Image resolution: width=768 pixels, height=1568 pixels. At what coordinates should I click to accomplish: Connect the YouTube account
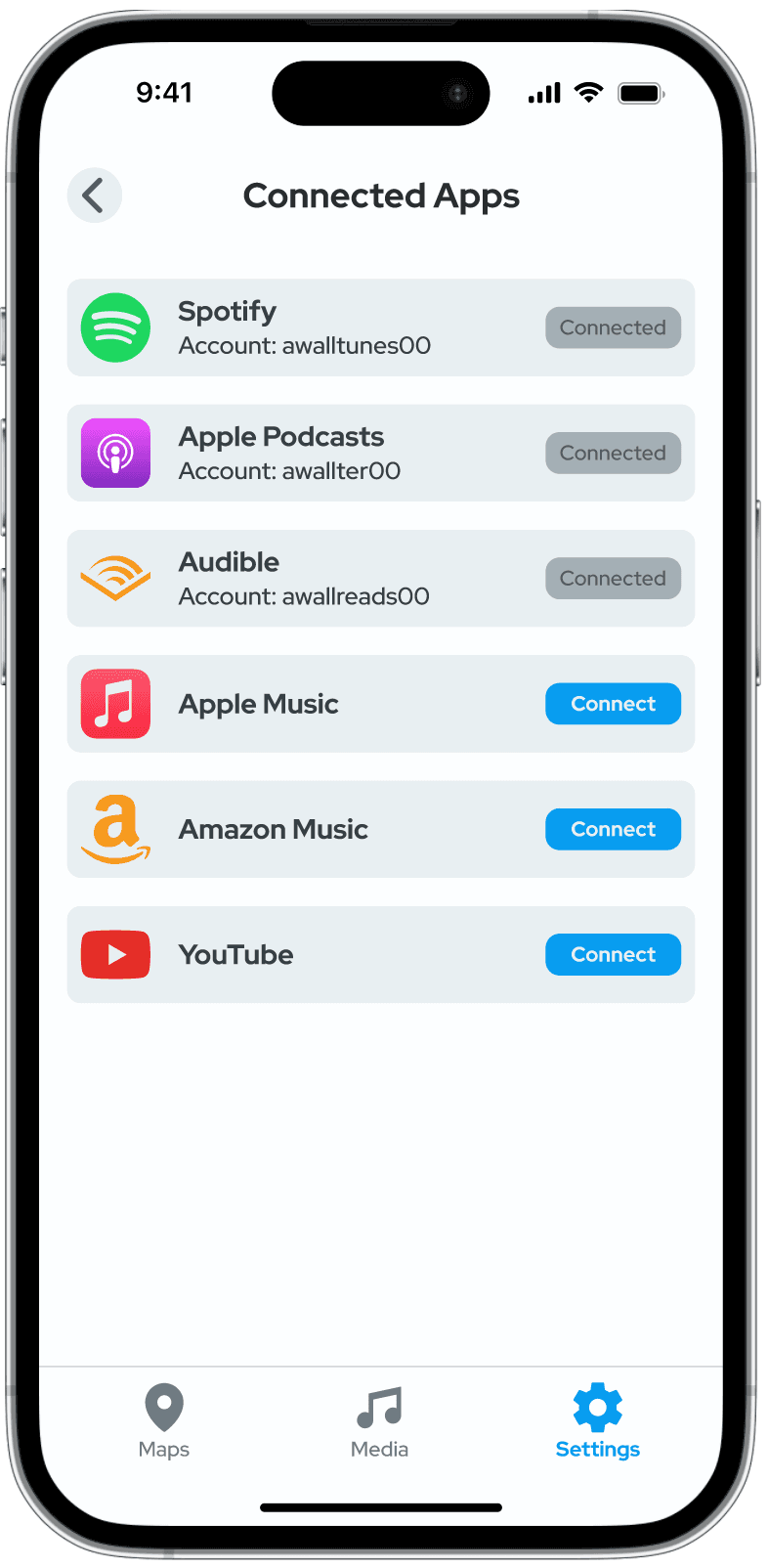[613, 954]
